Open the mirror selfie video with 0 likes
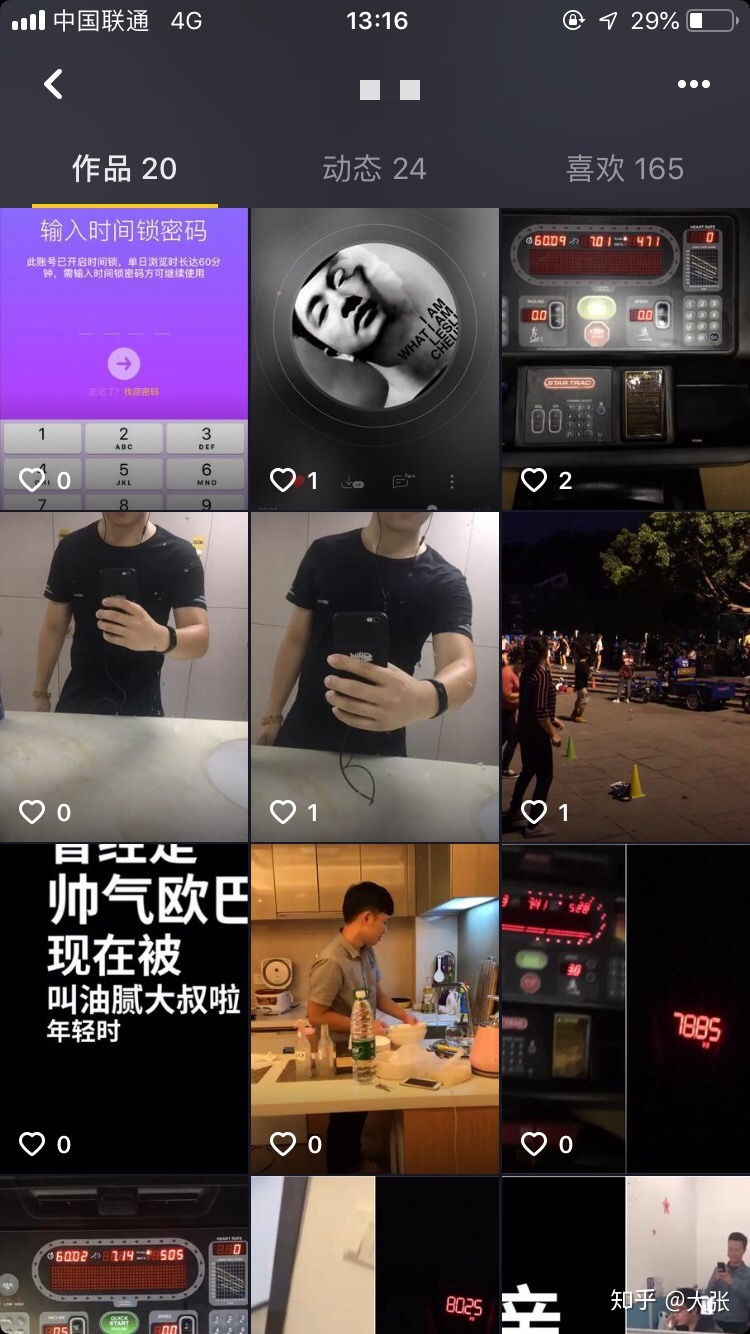The image size is (750, 1334). point(124,660)
